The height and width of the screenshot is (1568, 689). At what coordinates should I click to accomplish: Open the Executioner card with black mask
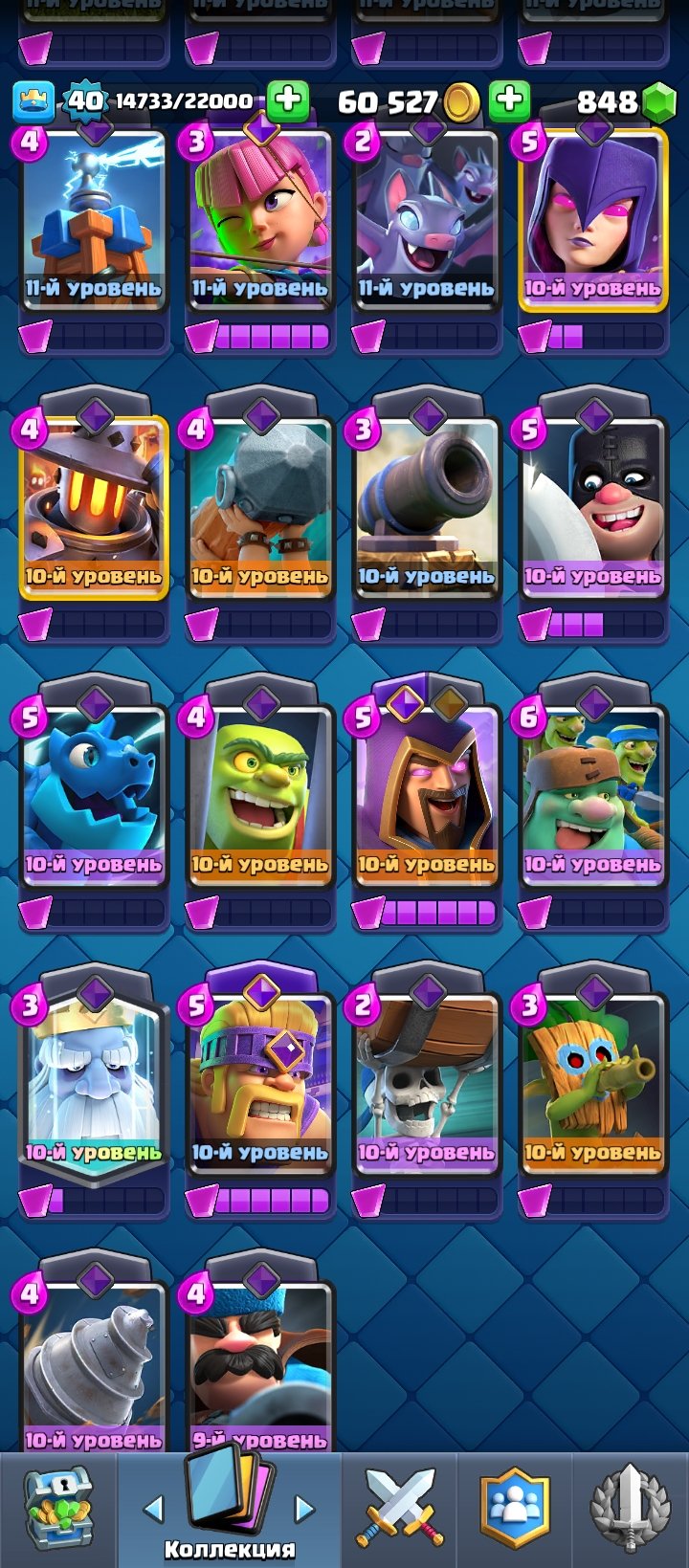tap(593, 507)
